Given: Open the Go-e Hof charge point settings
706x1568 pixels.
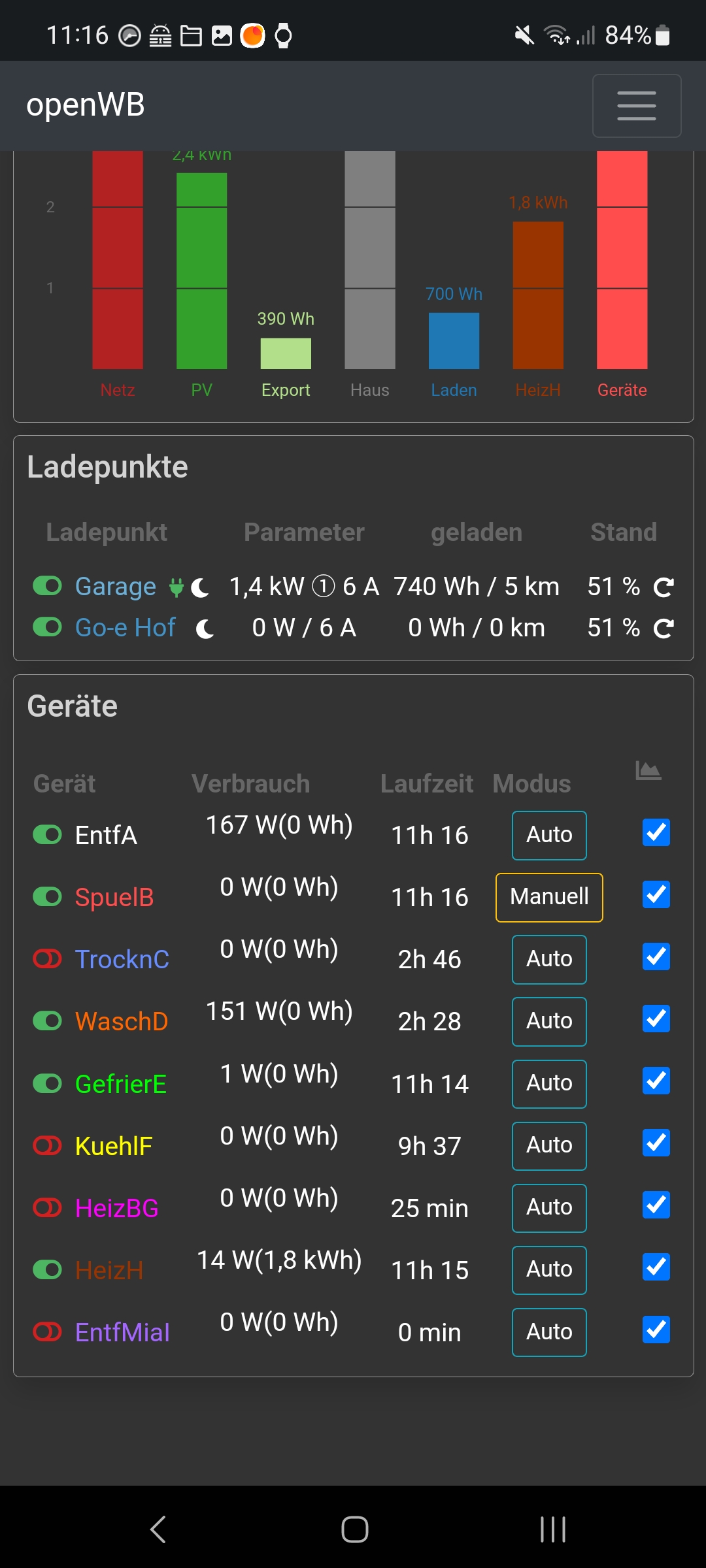Looking at the screenshot, I should pos(125,628).
